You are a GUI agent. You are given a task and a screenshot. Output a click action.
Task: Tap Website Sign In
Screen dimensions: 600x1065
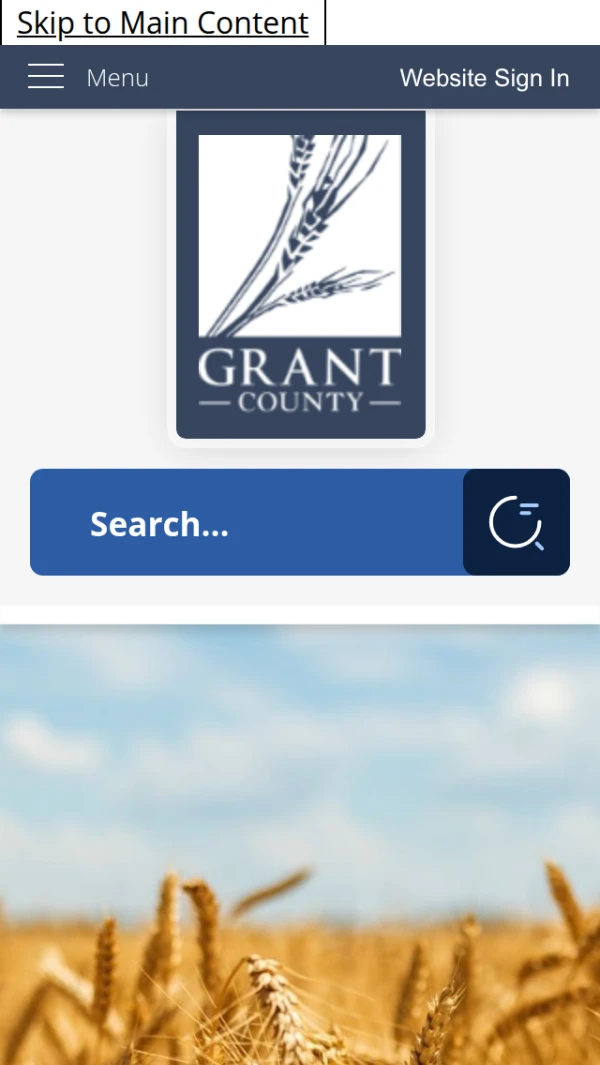(484, 78)
